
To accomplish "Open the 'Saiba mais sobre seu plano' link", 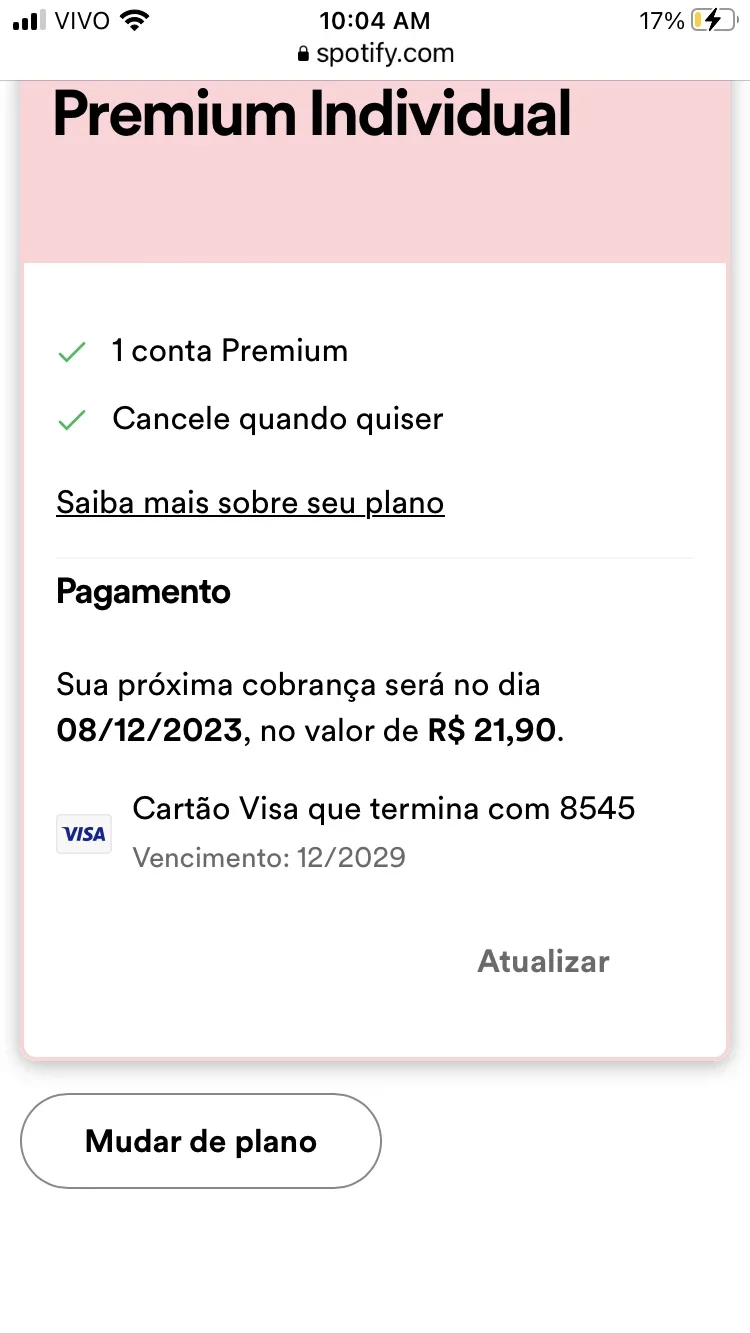I will pyautogui.click(x=250, y=502).
